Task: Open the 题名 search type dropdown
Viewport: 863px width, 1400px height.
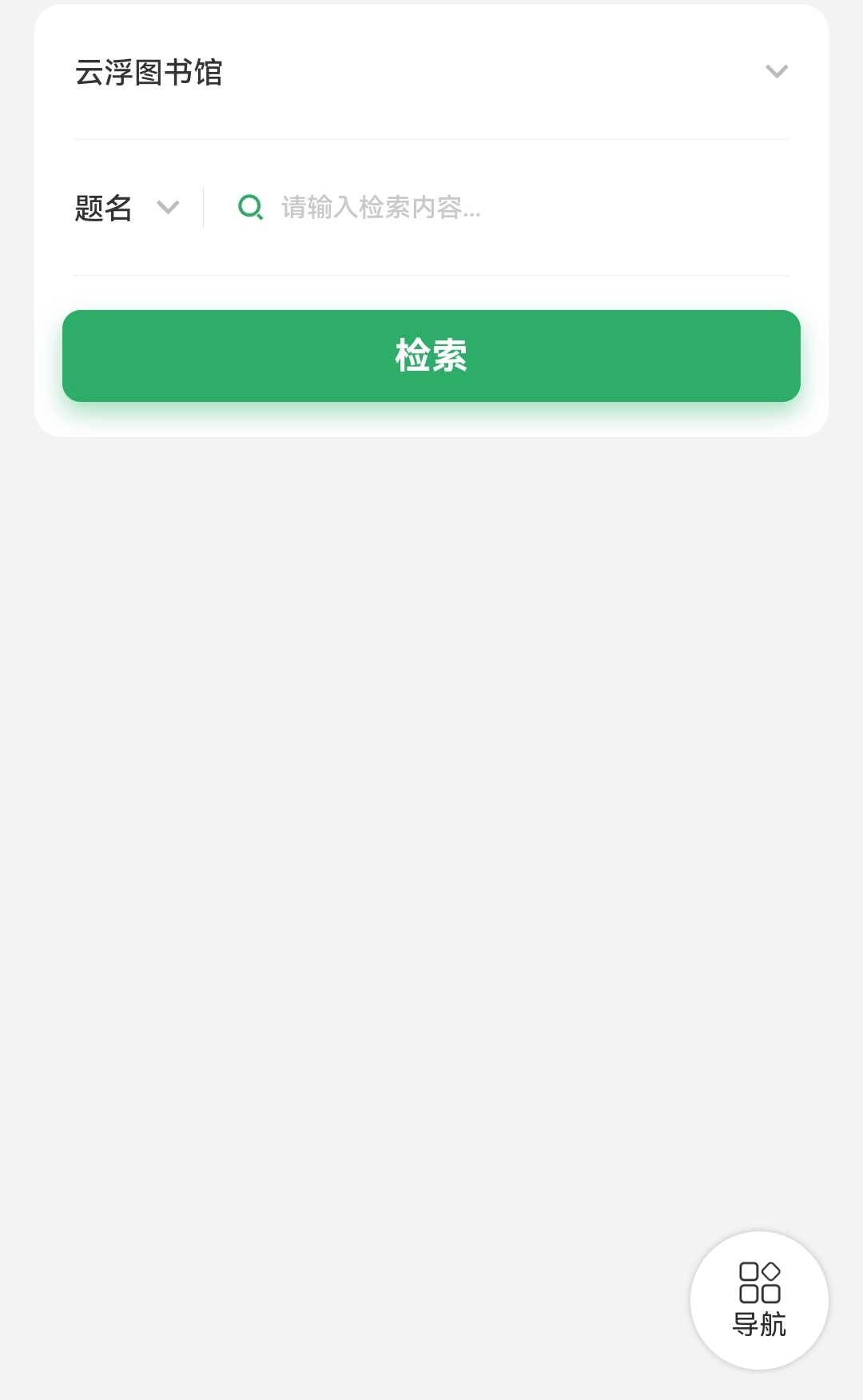Action: pos(126,208)
